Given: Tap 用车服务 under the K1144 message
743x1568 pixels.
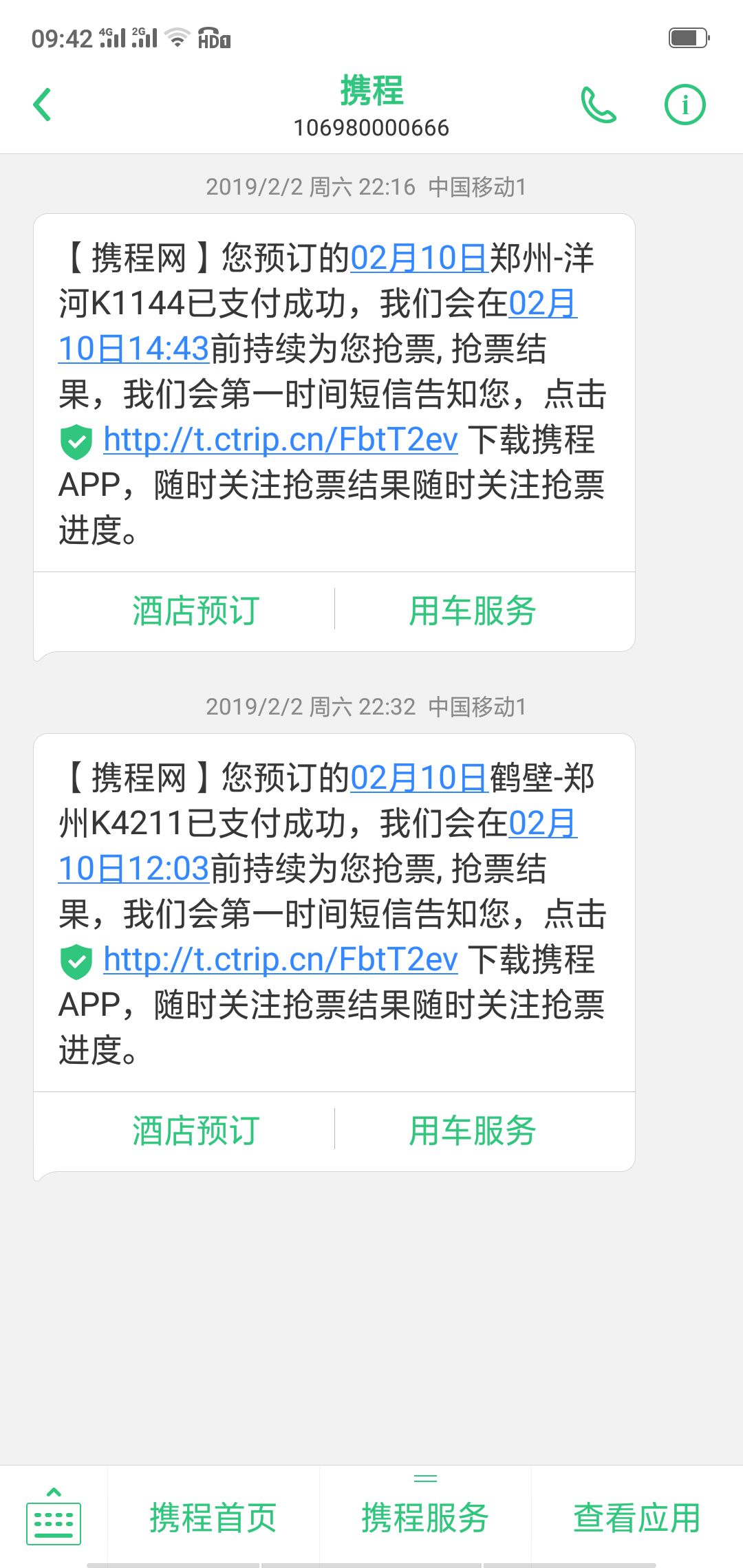Looking at the screenshot, I should (472, 611).
